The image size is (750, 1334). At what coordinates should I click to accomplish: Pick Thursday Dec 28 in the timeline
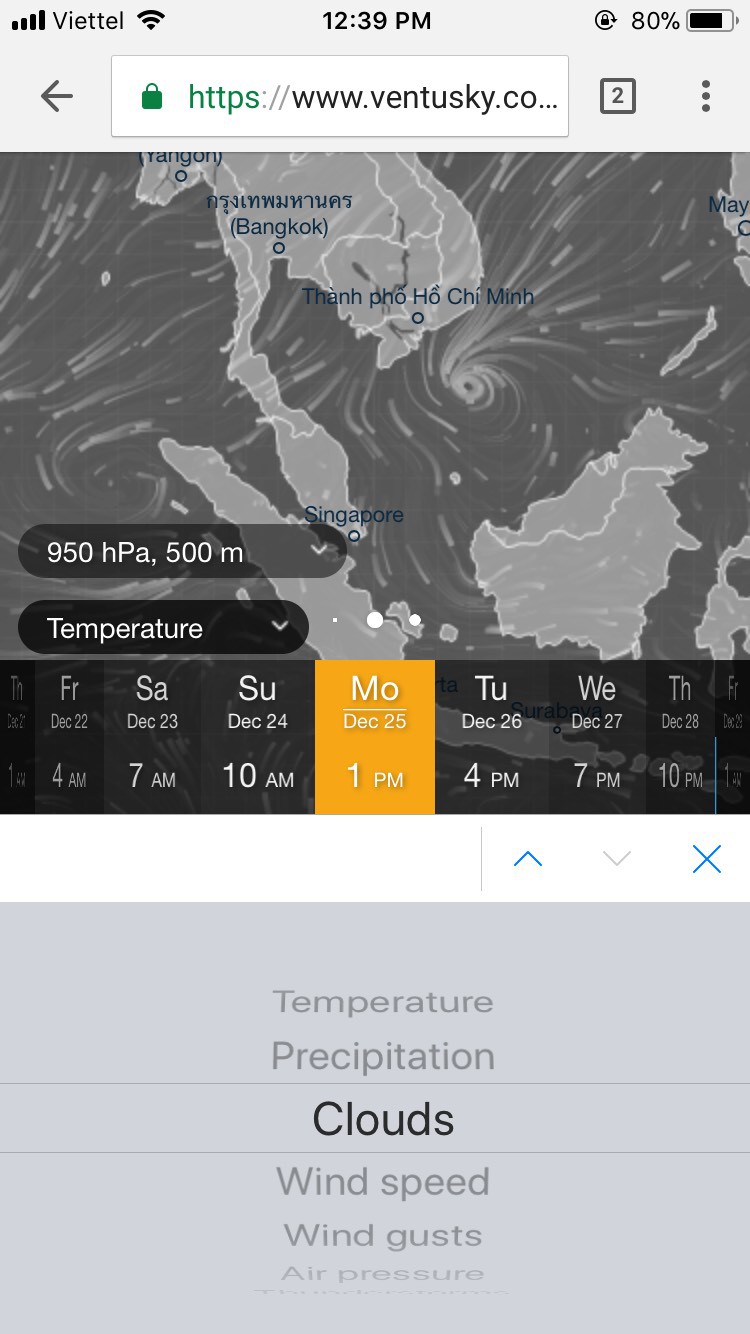pyautogui.click(x=680, y=737)
